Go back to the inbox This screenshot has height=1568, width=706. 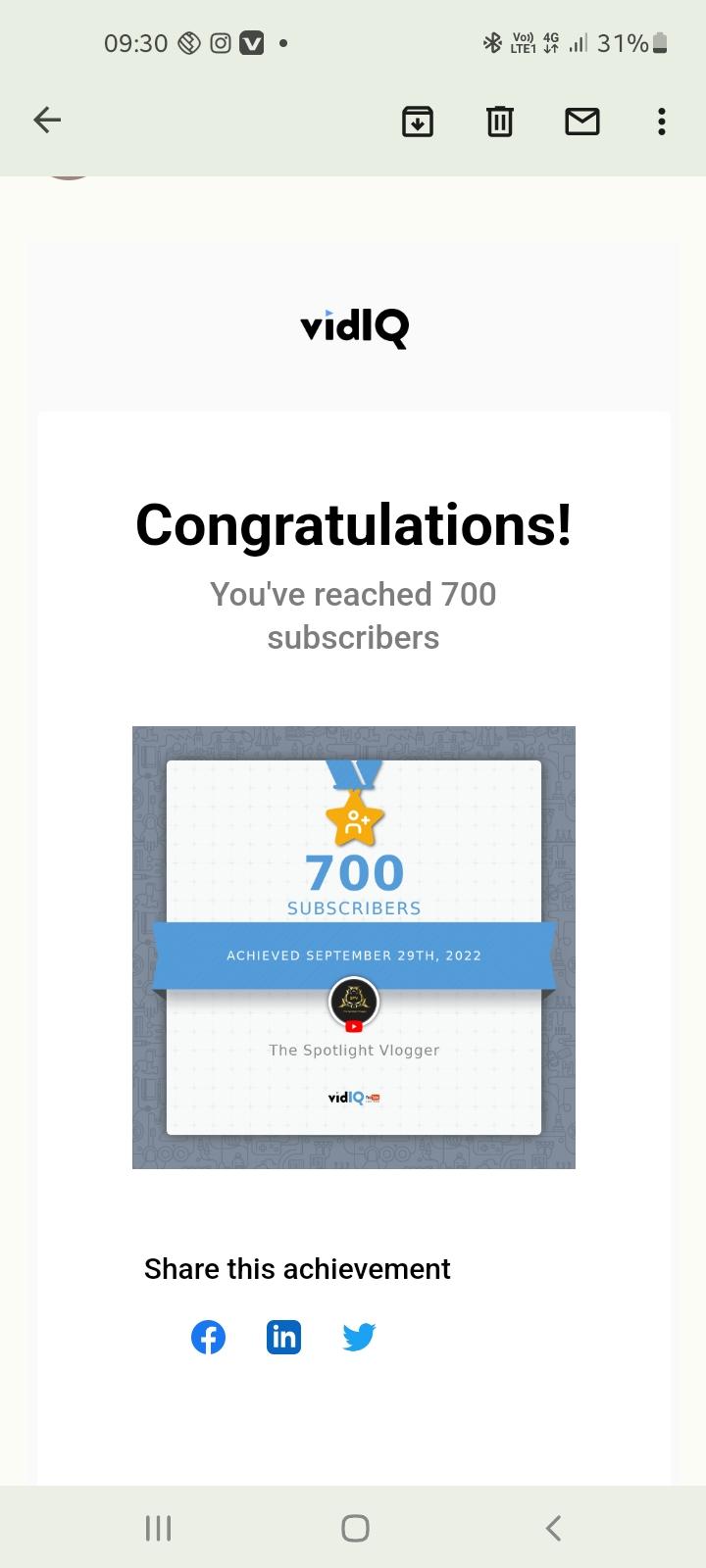[47, 121]
